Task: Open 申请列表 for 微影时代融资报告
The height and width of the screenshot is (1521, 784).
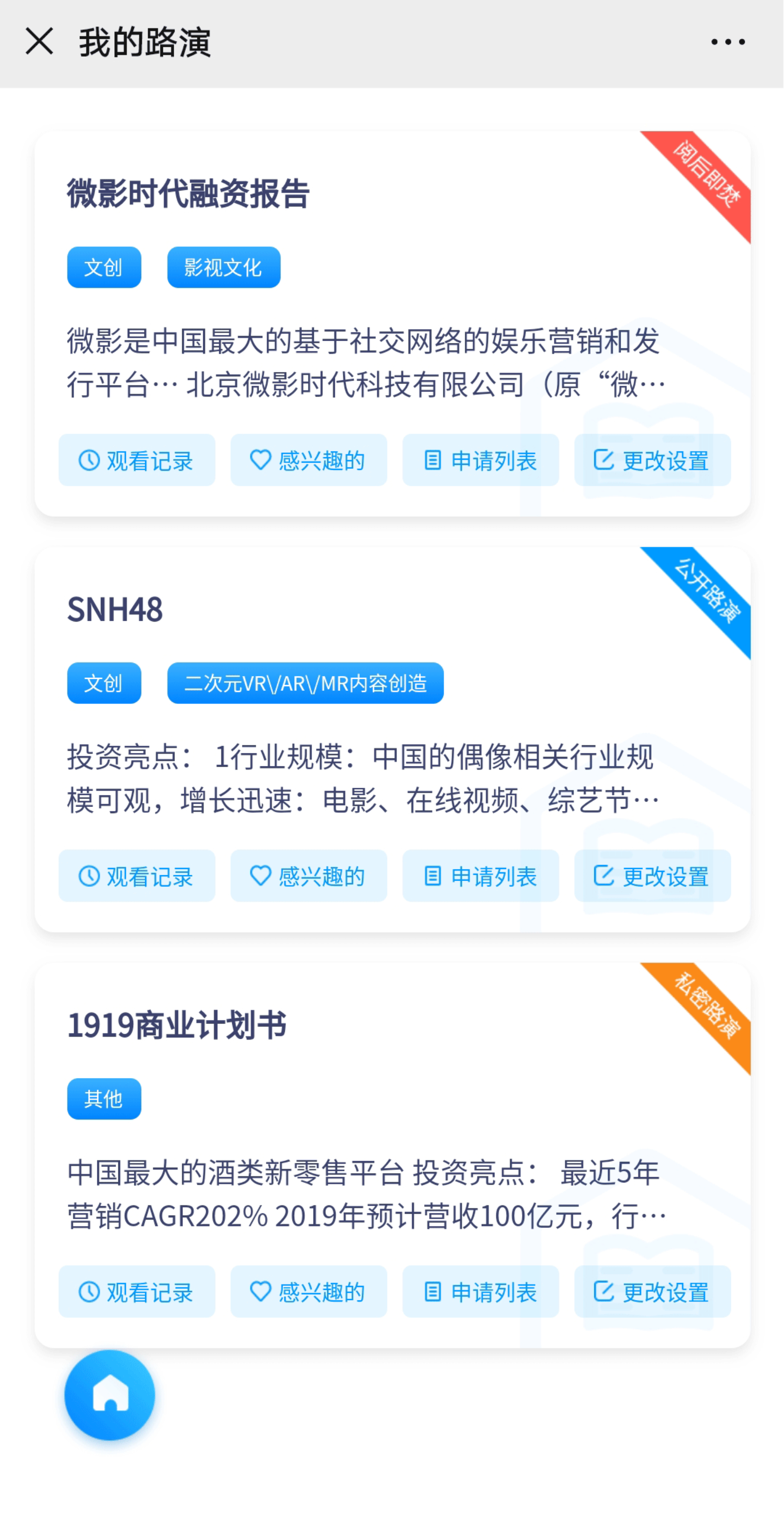Action: click(x=480, y=460)
